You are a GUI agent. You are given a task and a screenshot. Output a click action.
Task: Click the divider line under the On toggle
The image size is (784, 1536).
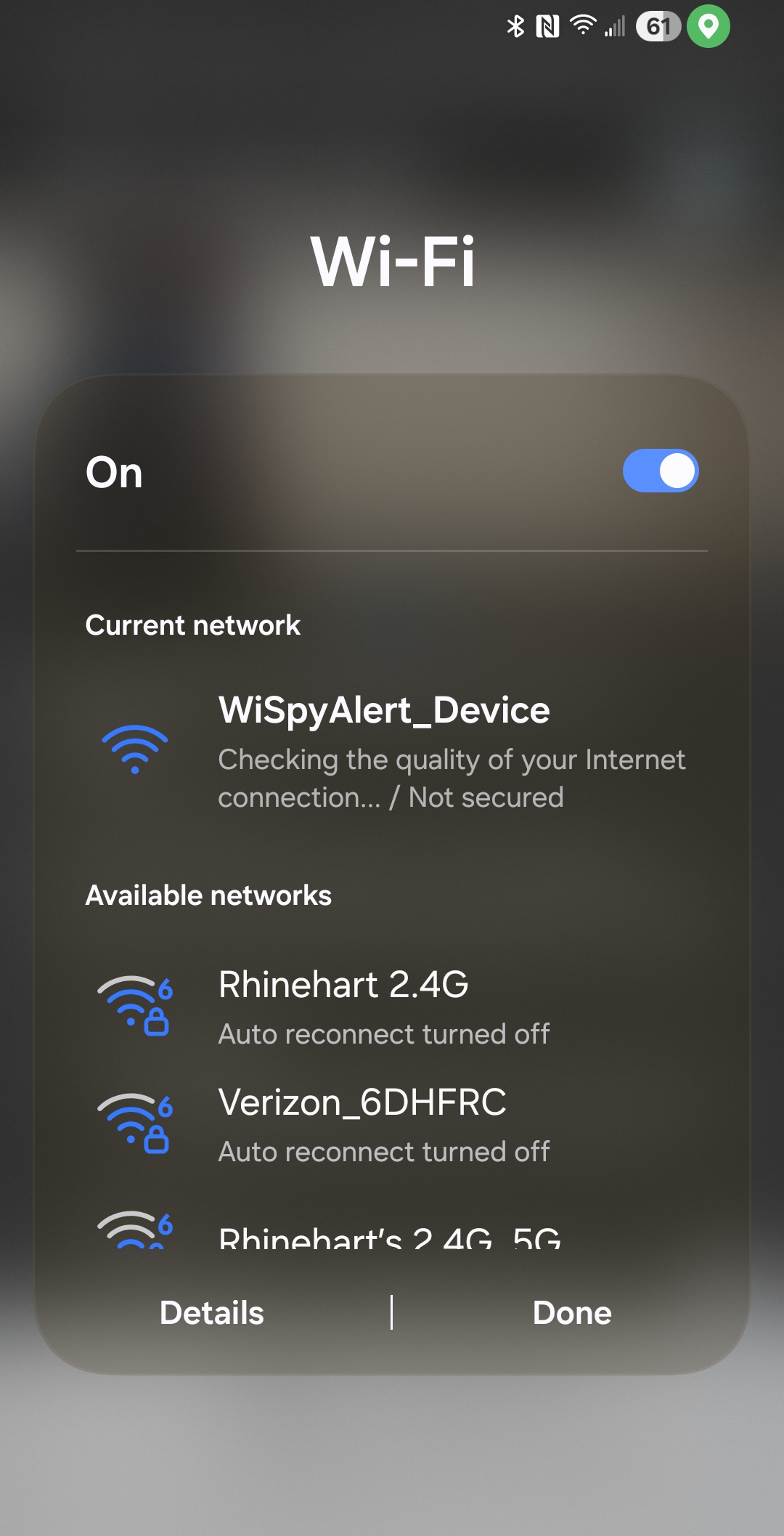(392, 552)
